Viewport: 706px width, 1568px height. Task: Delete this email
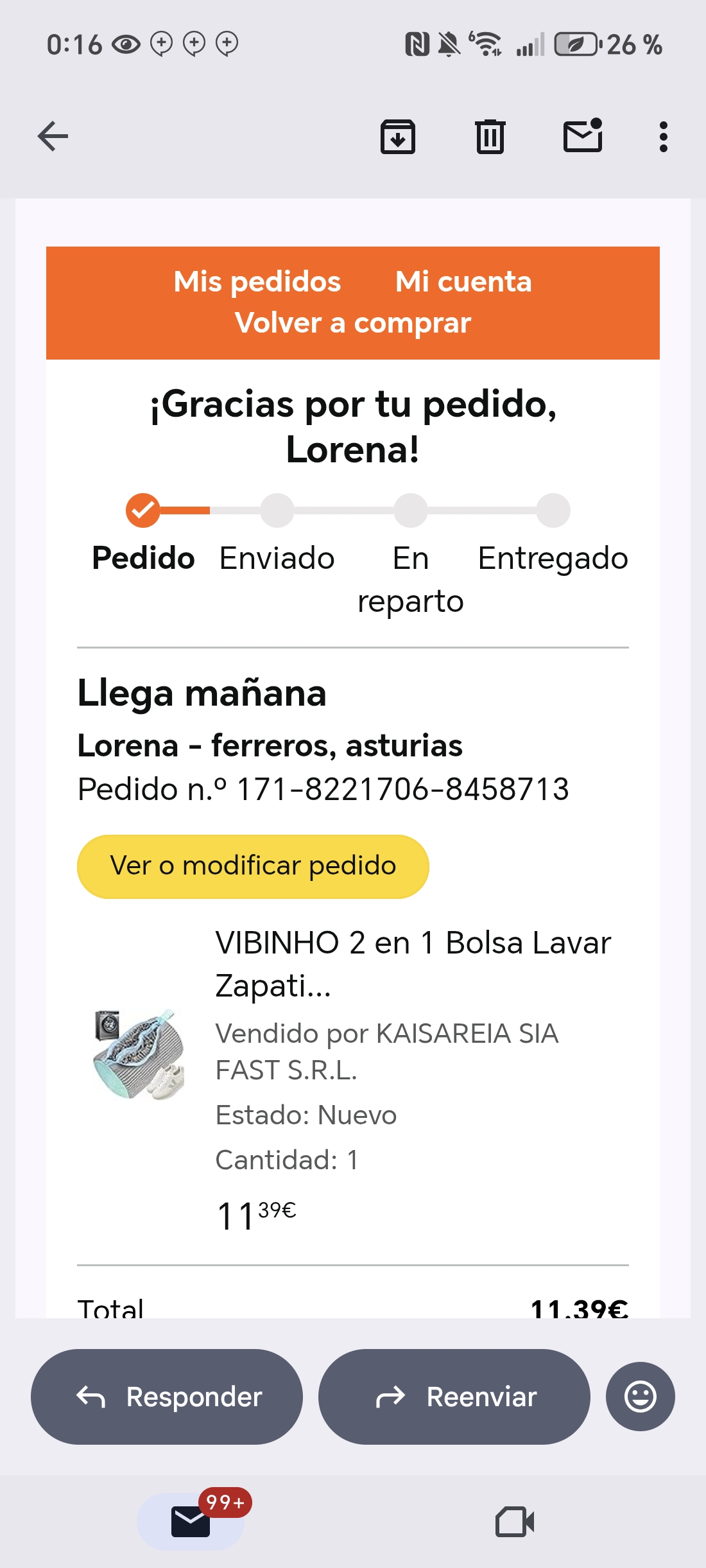point(490,136)
